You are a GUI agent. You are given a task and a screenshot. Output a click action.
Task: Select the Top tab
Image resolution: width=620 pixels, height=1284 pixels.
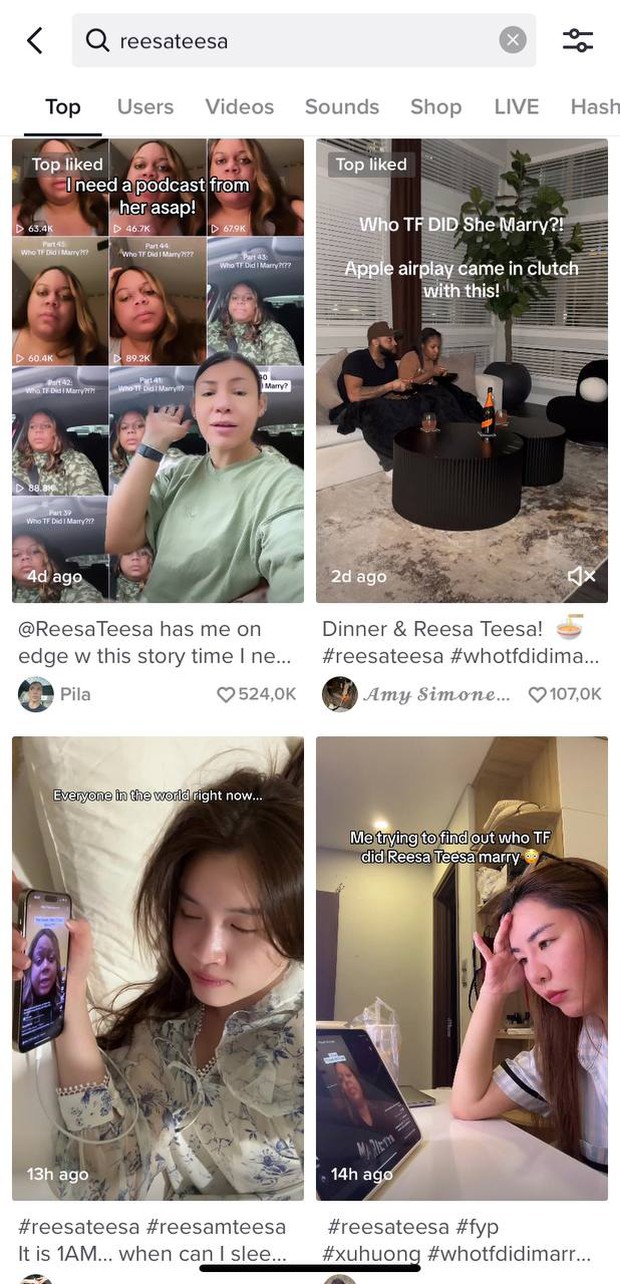click(x=62, y=107)
